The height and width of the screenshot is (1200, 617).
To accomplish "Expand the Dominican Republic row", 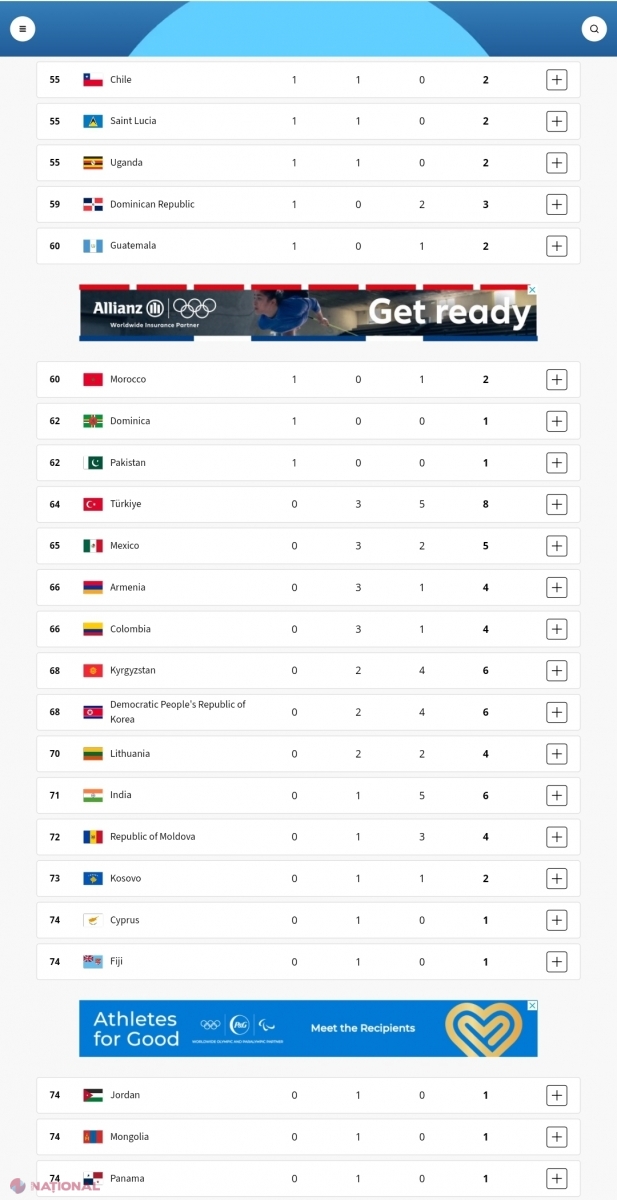I will coord(557,204).
